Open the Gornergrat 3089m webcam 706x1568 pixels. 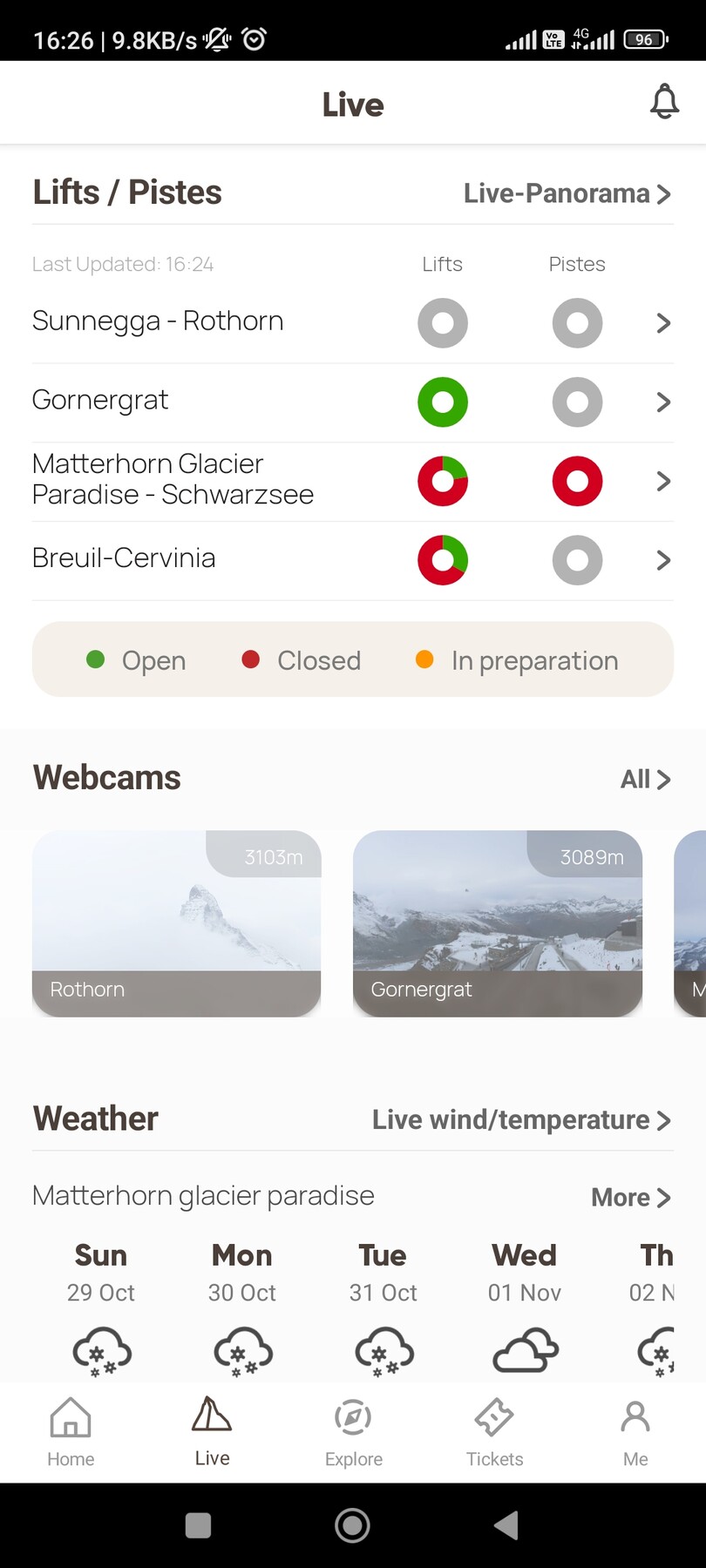(x=497, y=923)
